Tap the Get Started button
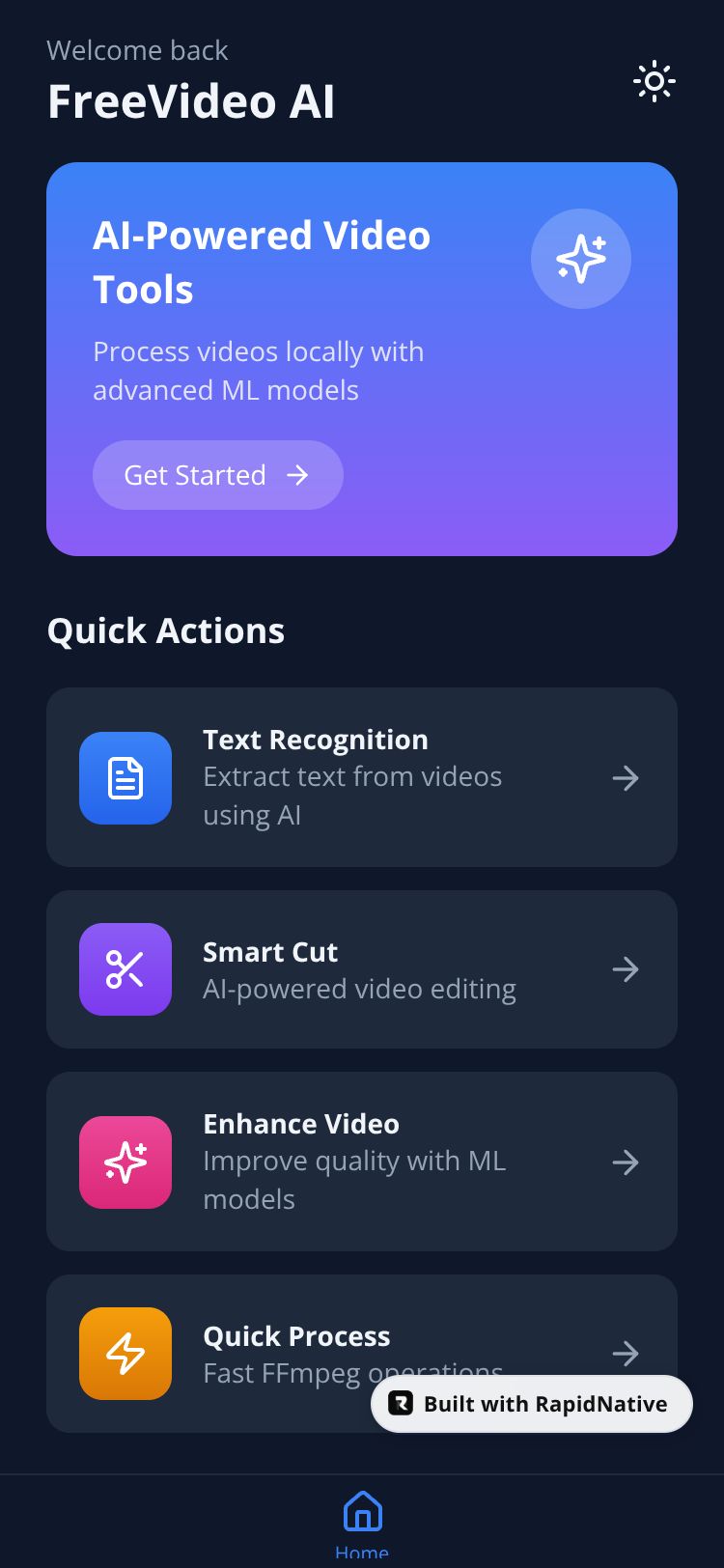The image size is (724, 1568). [217, 475]
